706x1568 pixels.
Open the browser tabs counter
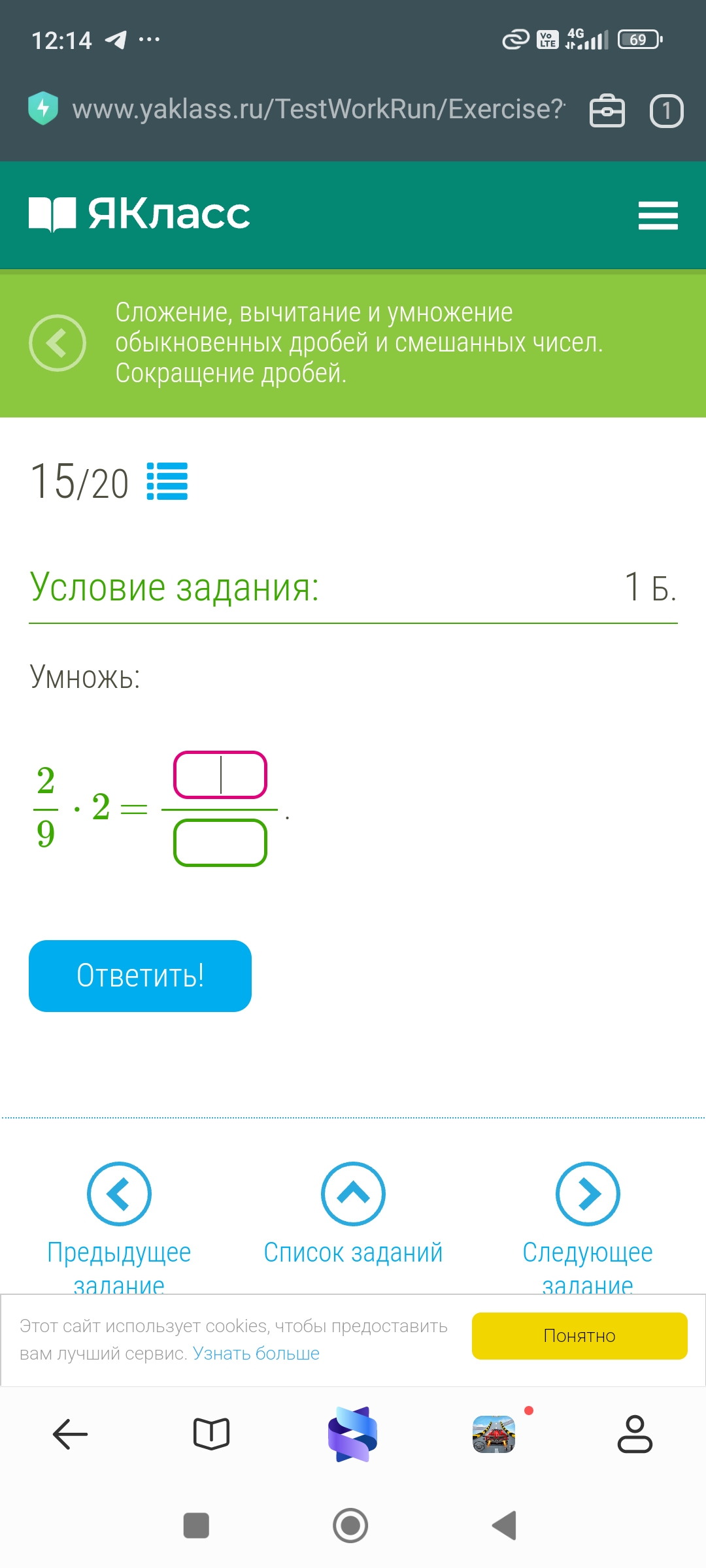666,111
